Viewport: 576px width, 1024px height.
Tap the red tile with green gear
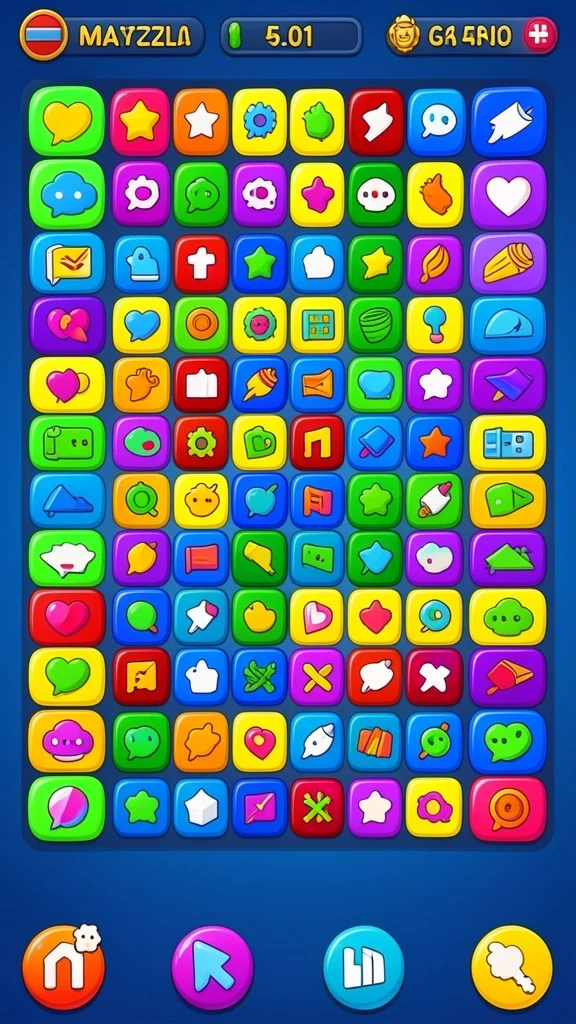(200, 443)
